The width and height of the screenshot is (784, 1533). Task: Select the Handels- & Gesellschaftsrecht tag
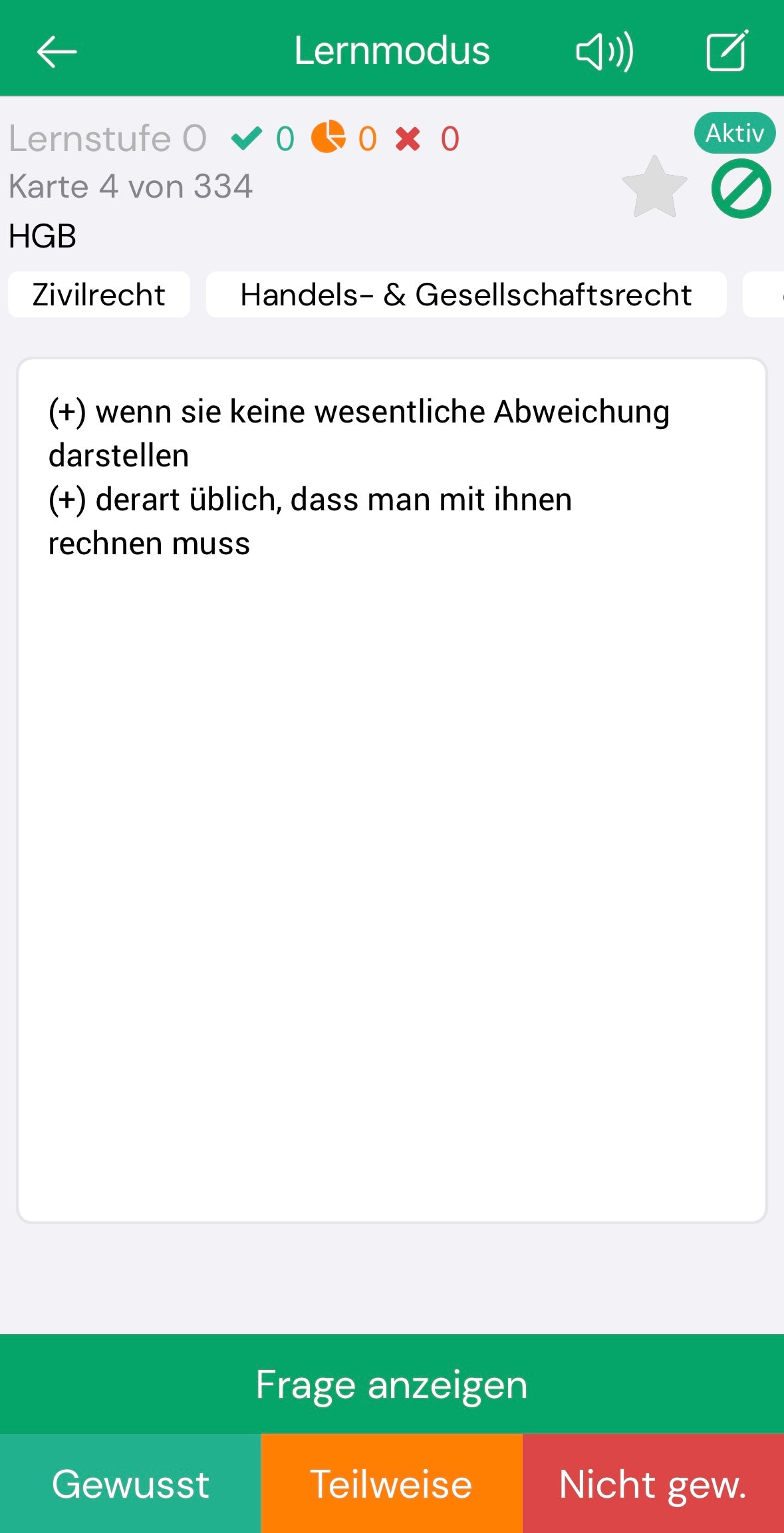pos(465,295)
